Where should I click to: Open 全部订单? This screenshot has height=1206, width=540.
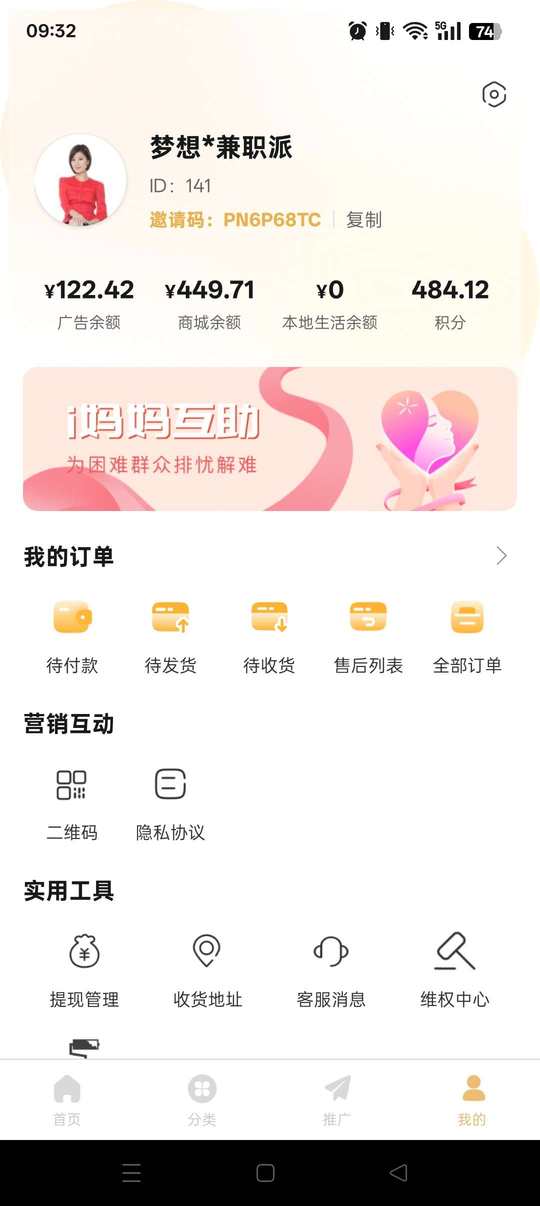pos(467,636)
